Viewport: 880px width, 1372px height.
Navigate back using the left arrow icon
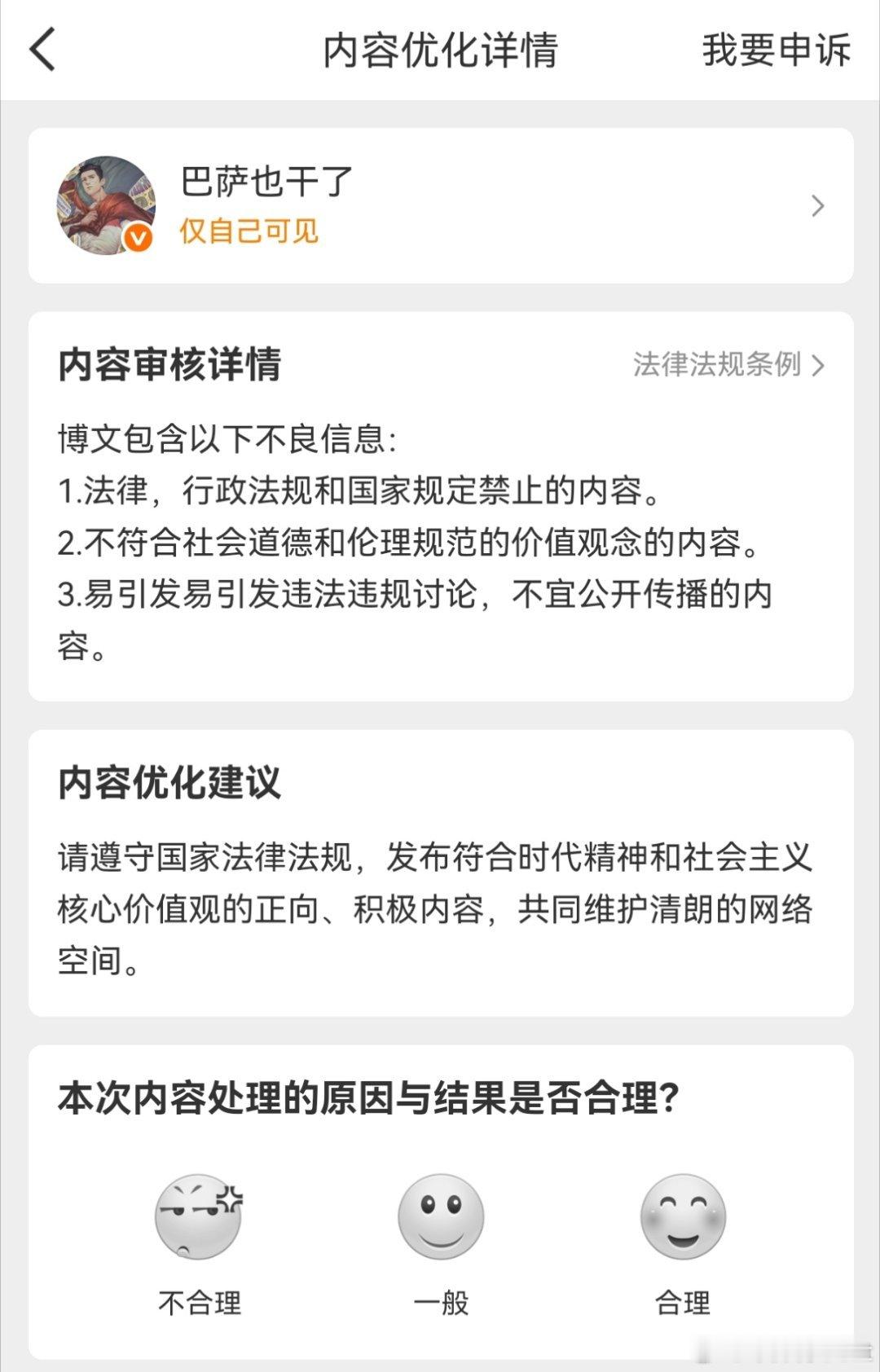(42, 51)
